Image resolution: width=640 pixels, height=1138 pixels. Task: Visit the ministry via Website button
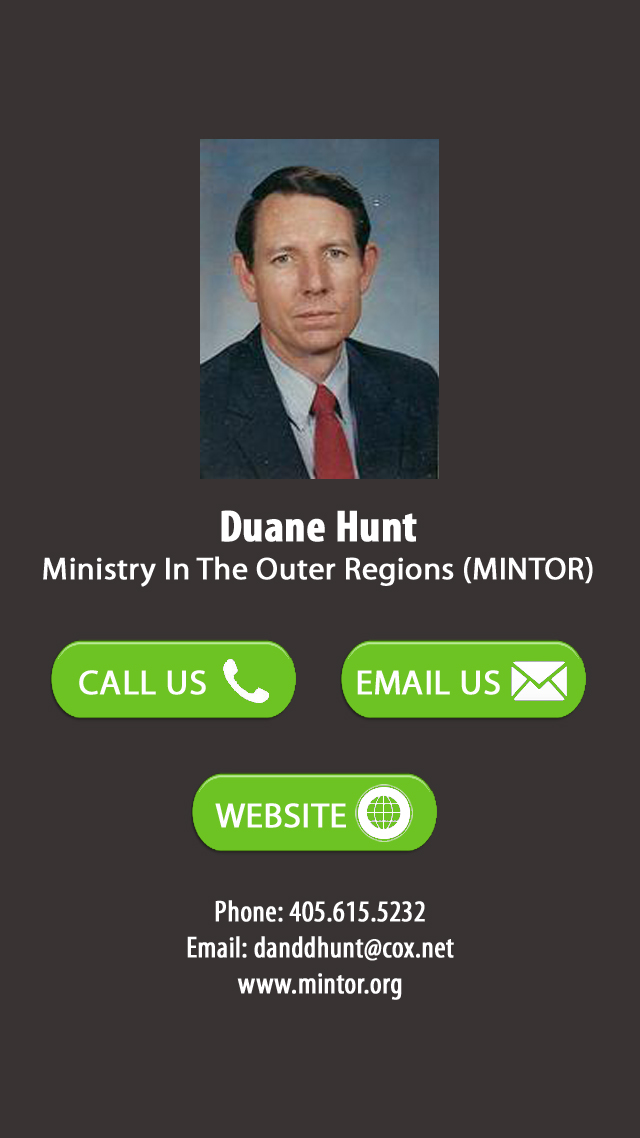coord(314,812)
